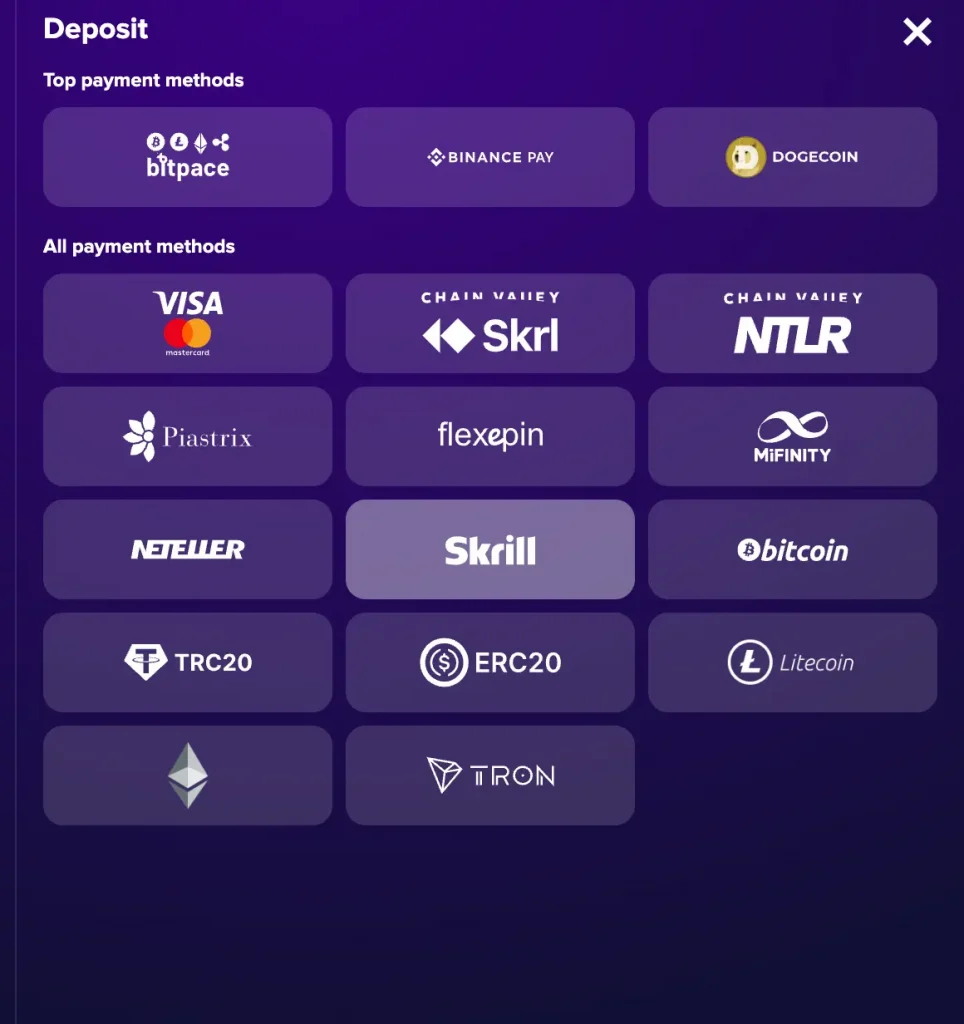Choose Bitcoin payment method
This screenshot has width=964, height=1024.
(x=792, y=549)
